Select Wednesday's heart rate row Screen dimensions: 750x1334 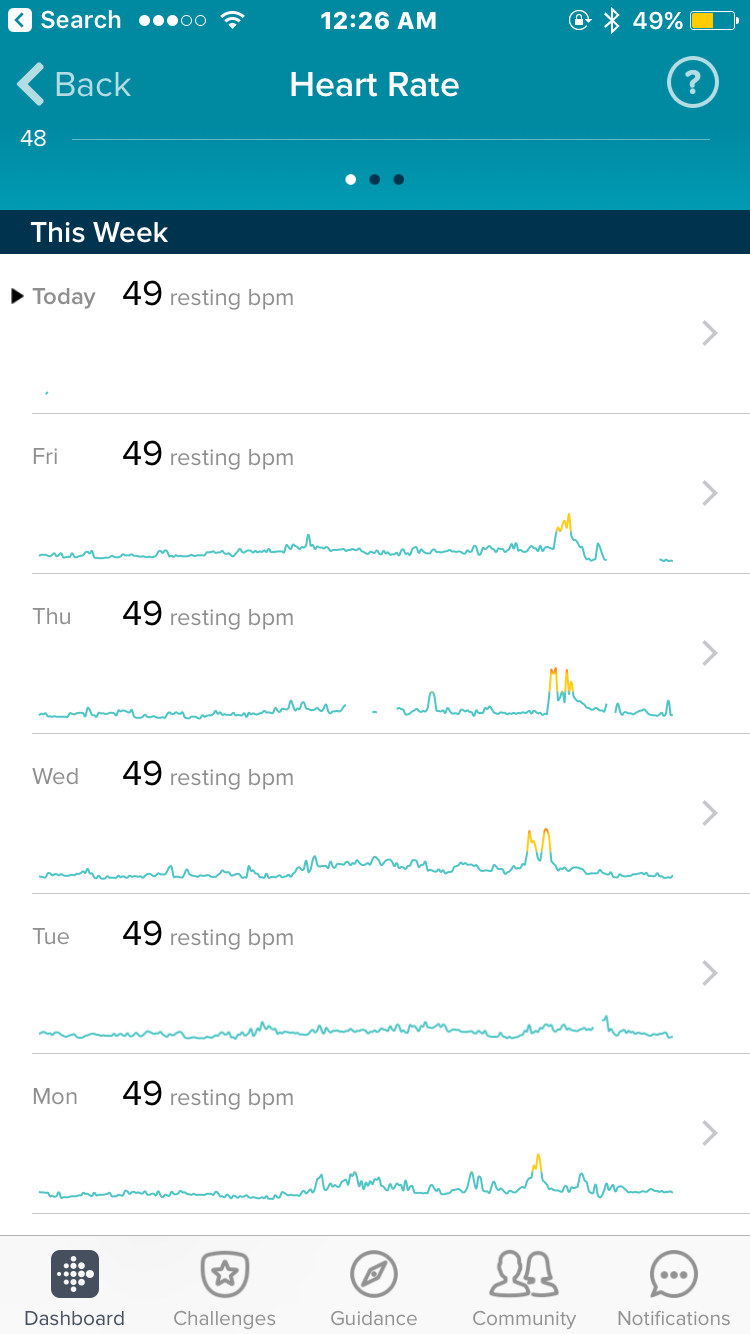(375, 813)
